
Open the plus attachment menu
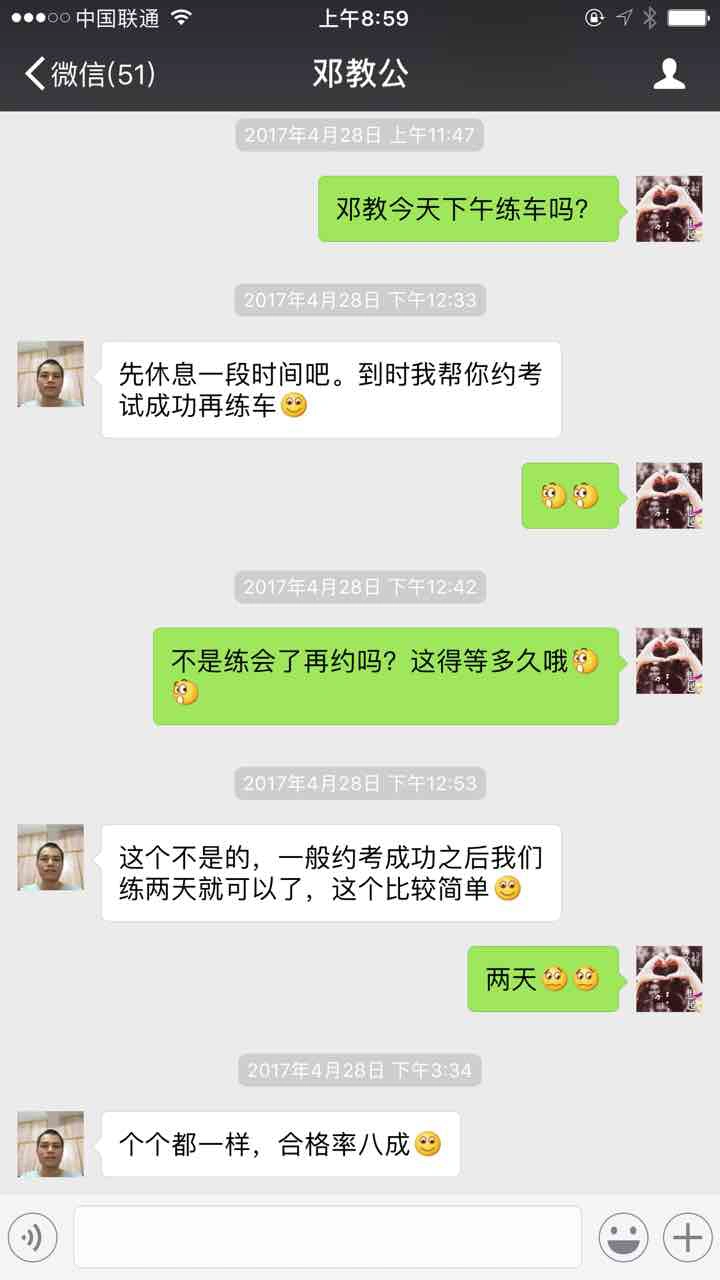[x=687, y=1238]
